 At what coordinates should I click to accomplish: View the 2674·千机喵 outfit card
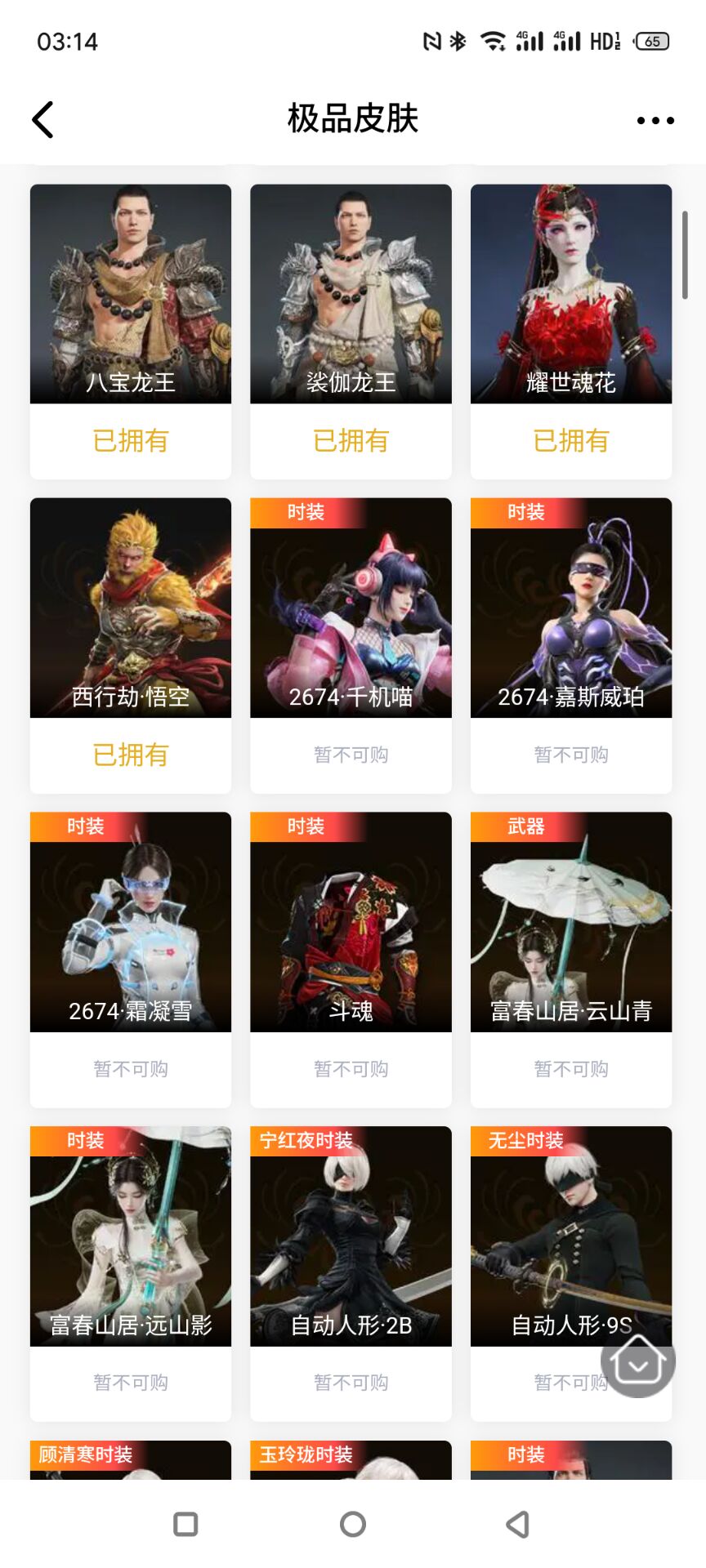coord(351,608)
